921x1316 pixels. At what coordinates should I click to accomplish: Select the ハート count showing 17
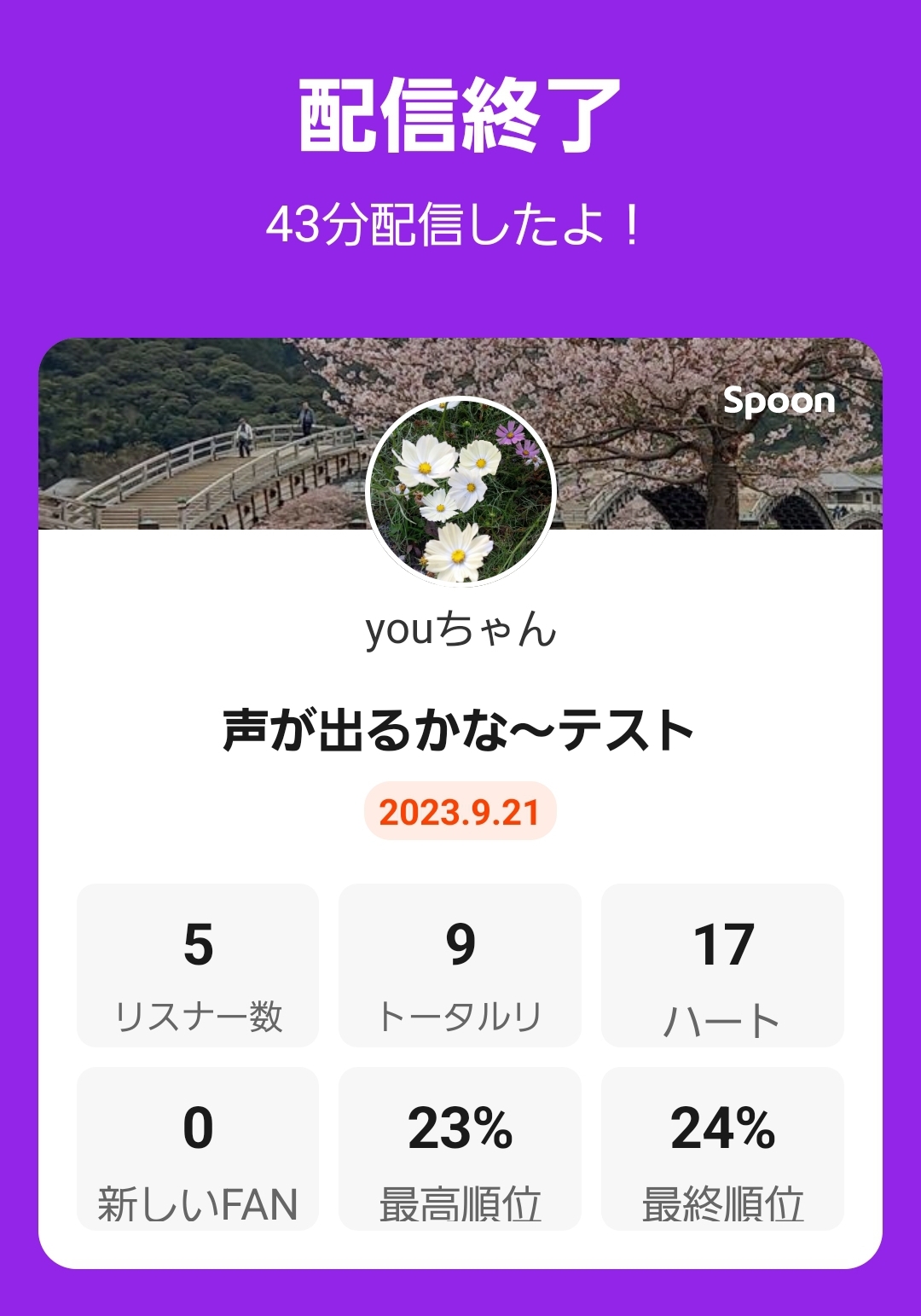(x=722, y=966)
